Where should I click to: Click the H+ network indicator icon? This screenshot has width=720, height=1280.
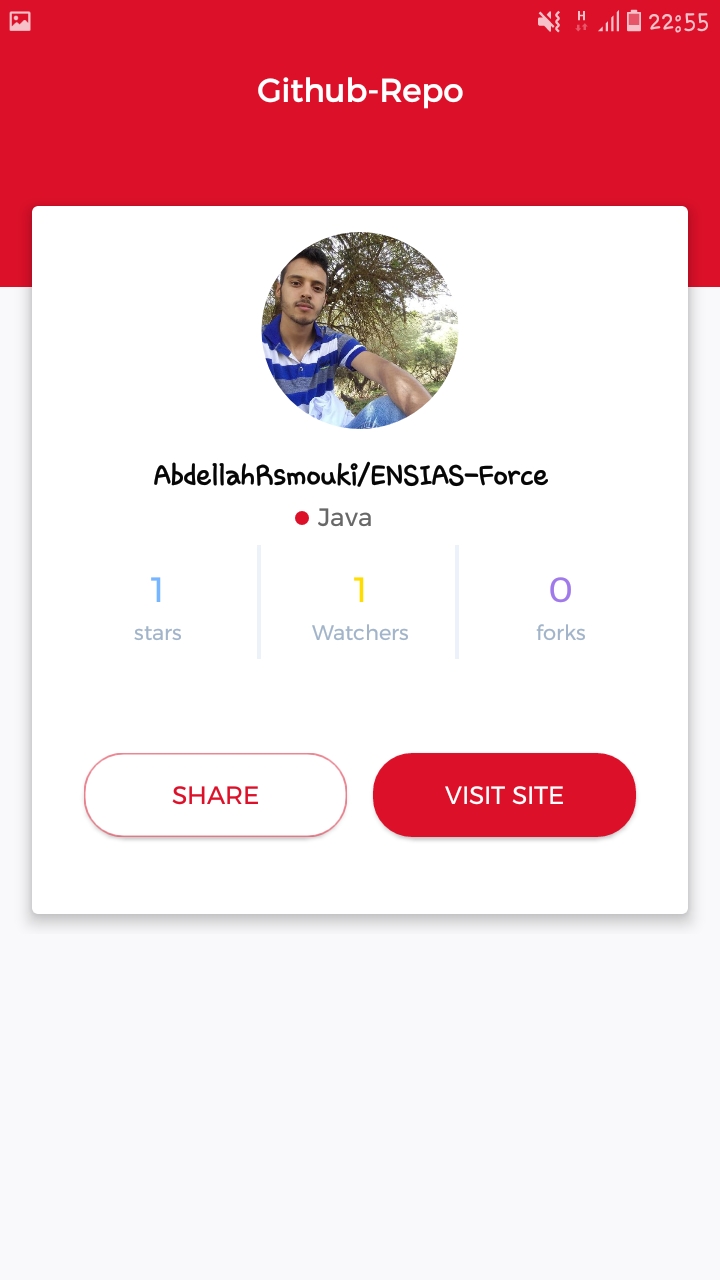click(581, 20)
